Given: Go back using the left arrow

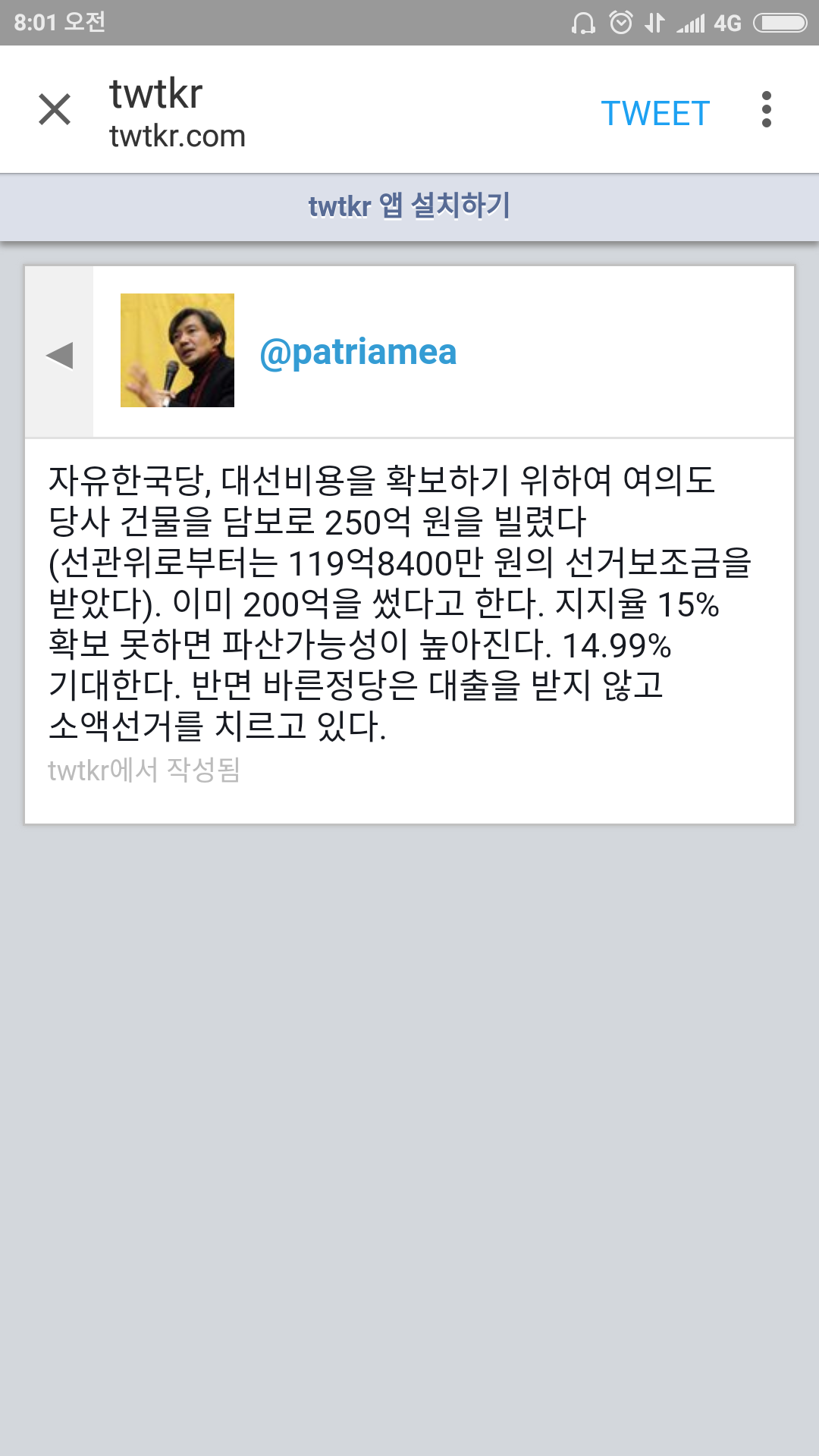Looking at the screenshot, I should click(x=59, y=354).
